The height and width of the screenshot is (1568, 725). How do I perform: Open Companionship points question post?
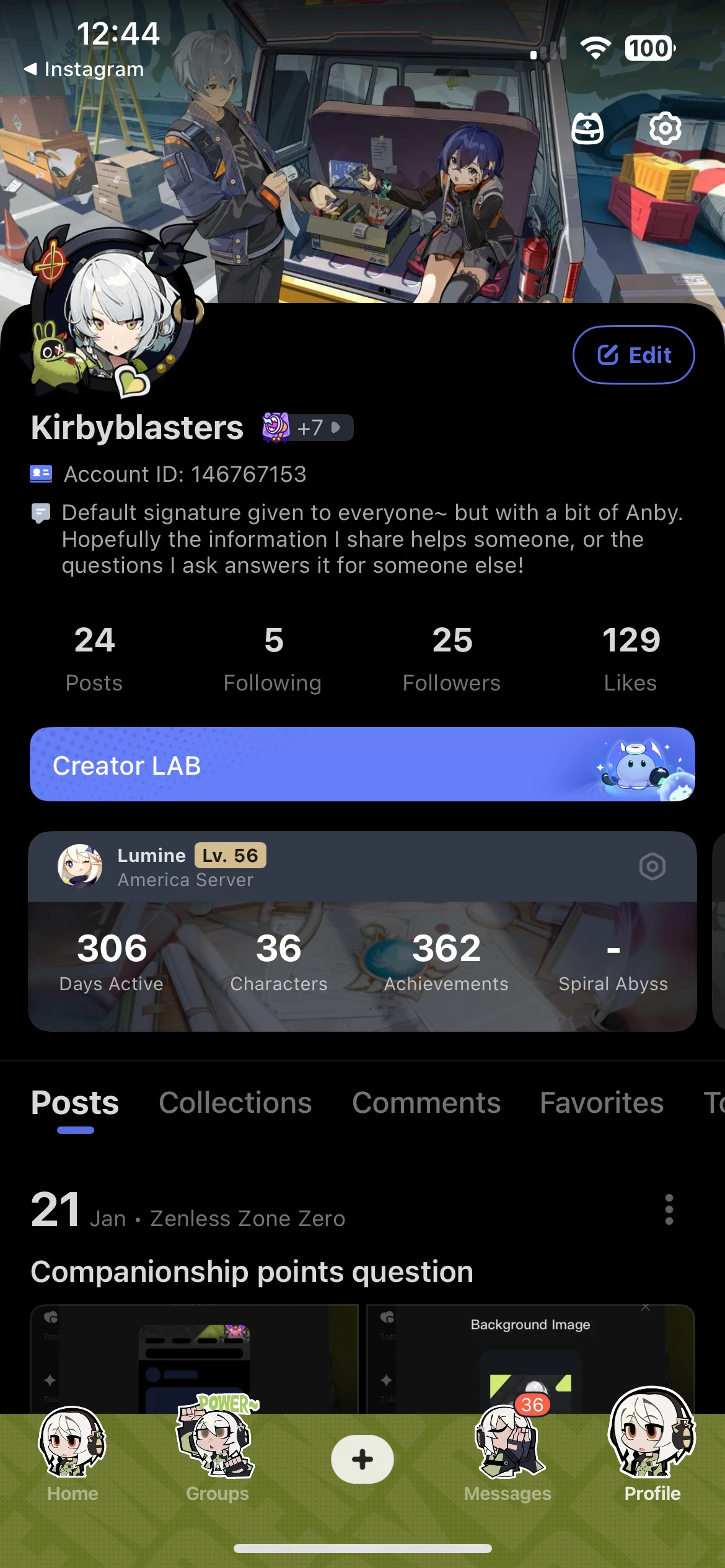tap(252, 1272)
